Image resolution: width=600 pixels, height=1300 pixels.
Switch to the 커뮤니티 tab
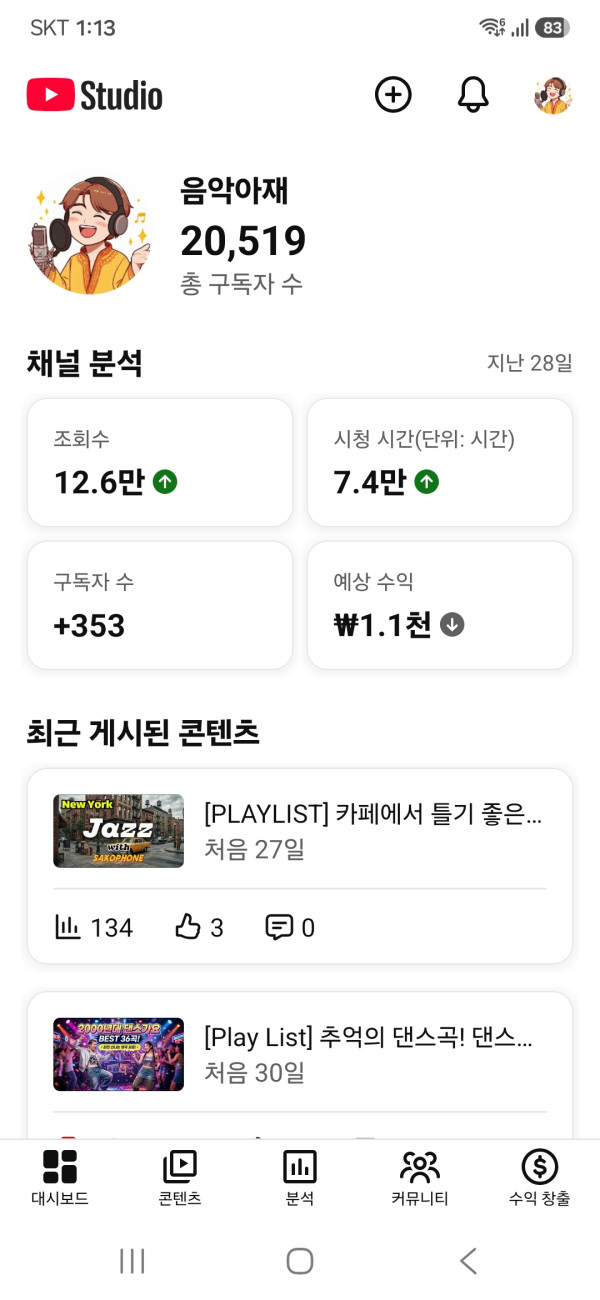pos(420,1178)
